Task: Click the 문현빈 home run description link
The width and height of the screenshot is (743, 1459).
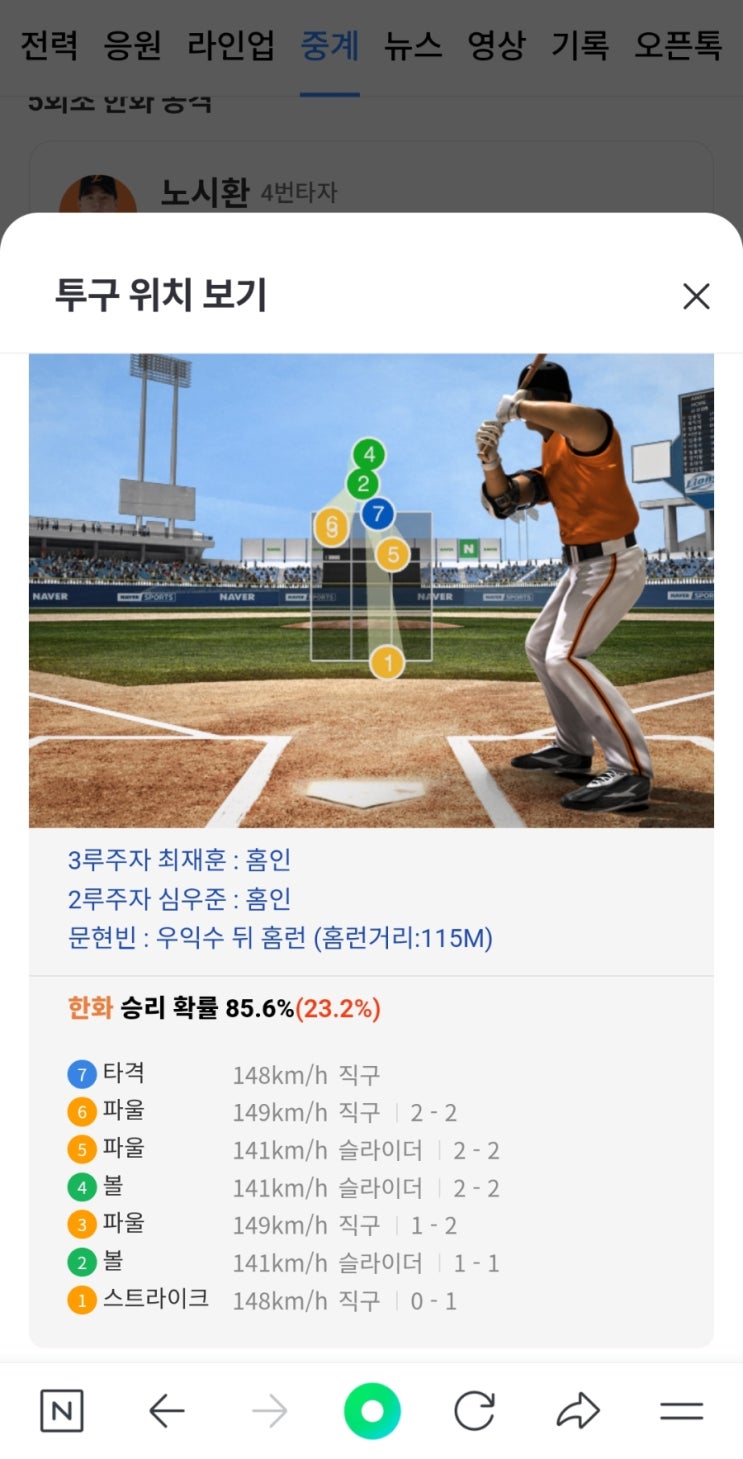Action: [x=280, y=938]
